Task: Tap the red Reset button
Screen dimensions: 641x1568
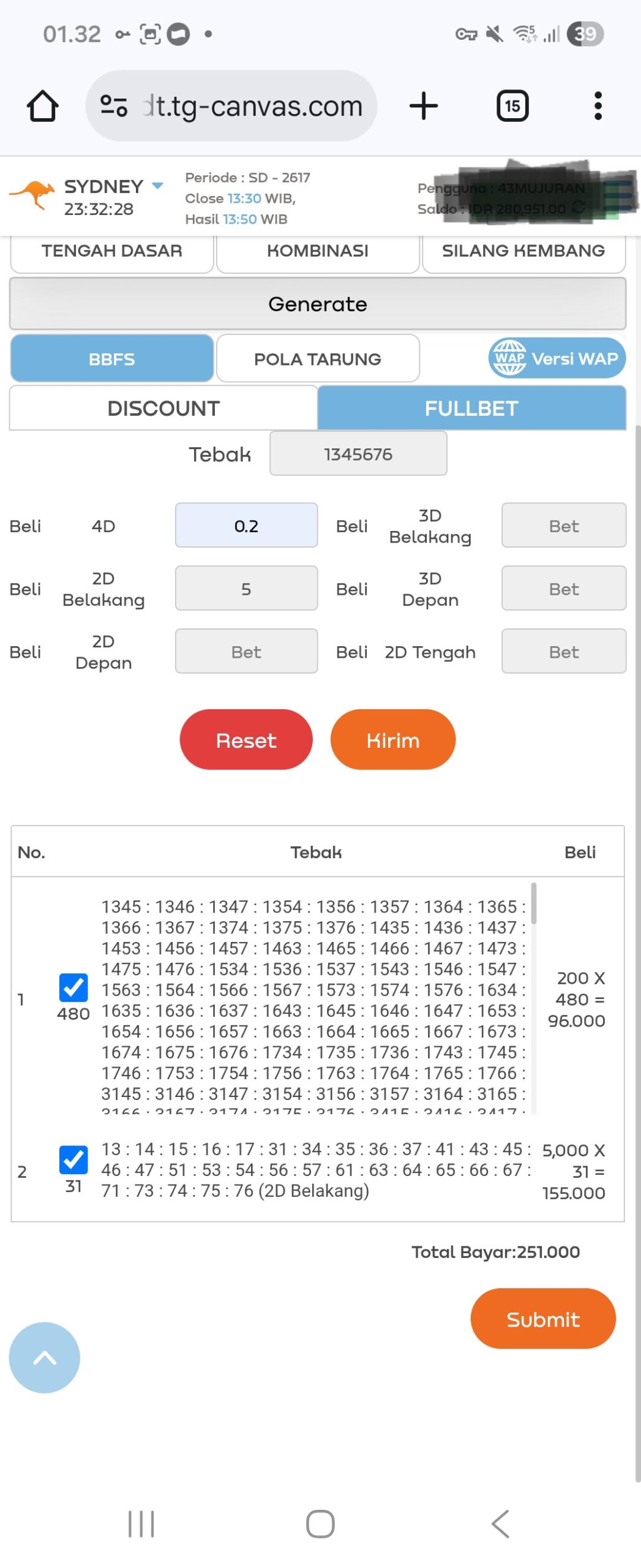Action: pyautogui.click(x=246, y=740)
